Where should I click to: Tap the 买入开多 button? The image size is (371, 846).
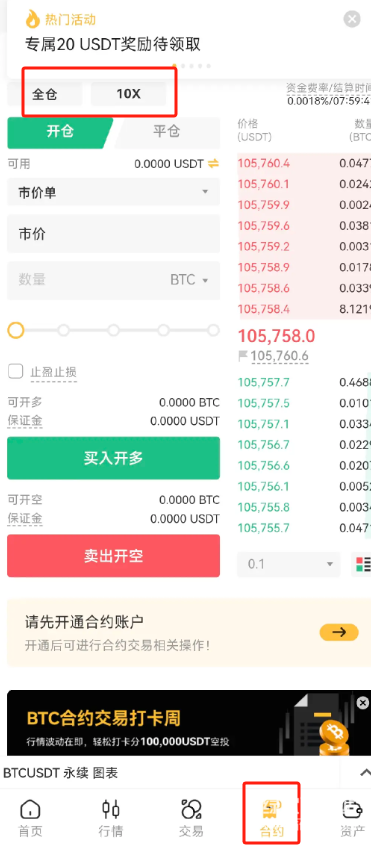point(114,458)
